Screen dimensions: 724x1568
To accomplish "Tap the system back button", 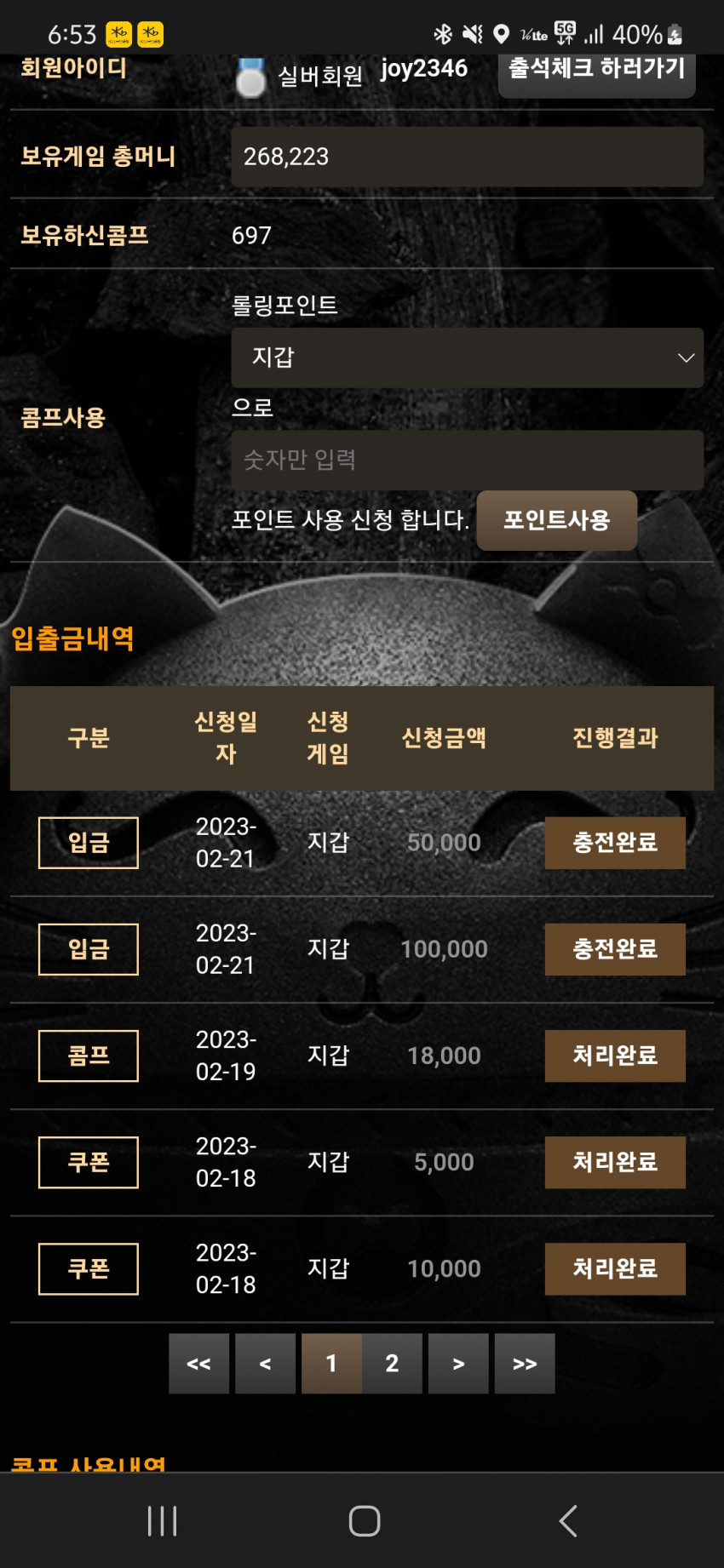I will click(x=567, y=1521).
